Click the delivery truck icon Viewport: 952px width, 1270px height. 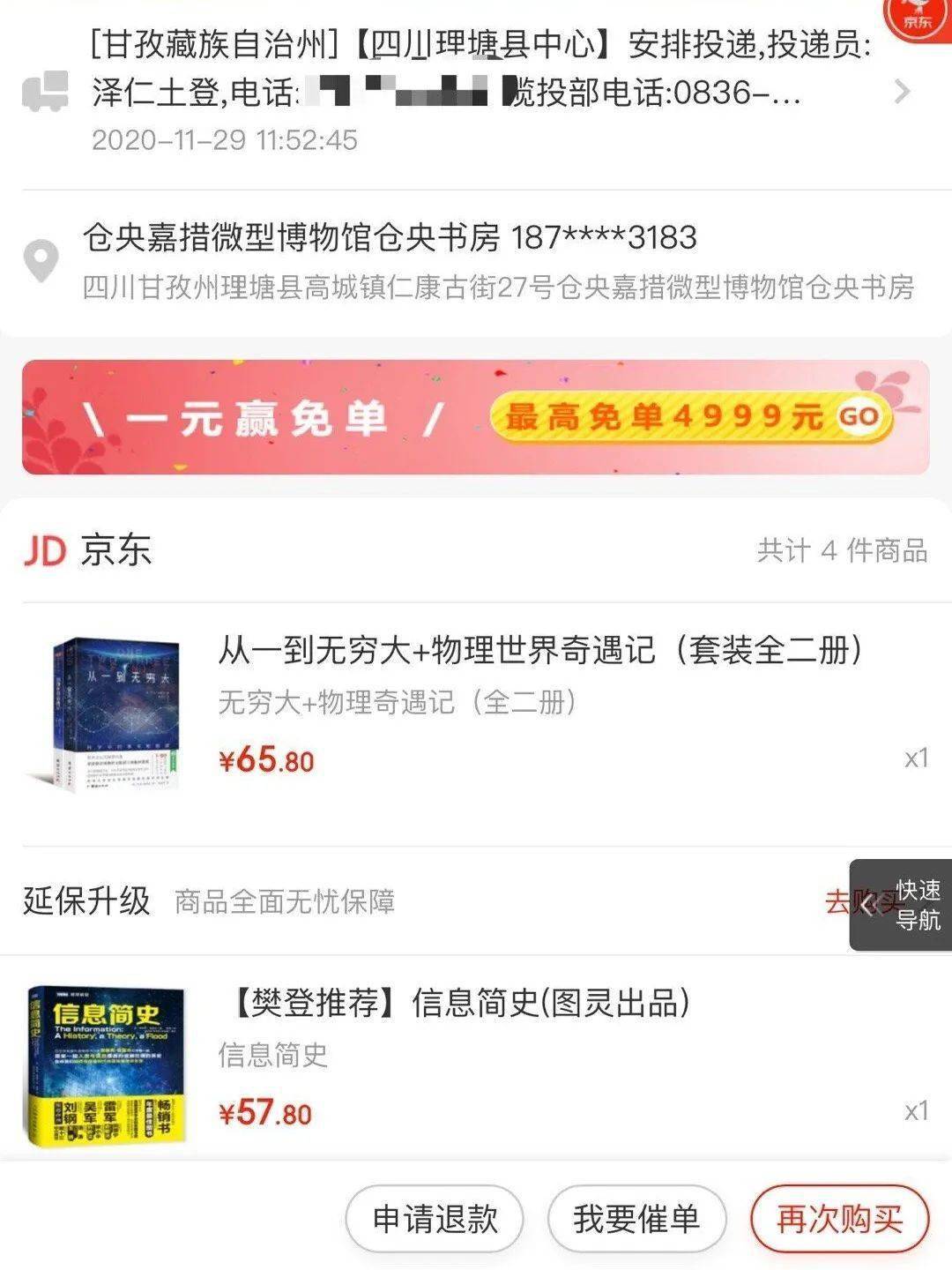coord(46,93)
